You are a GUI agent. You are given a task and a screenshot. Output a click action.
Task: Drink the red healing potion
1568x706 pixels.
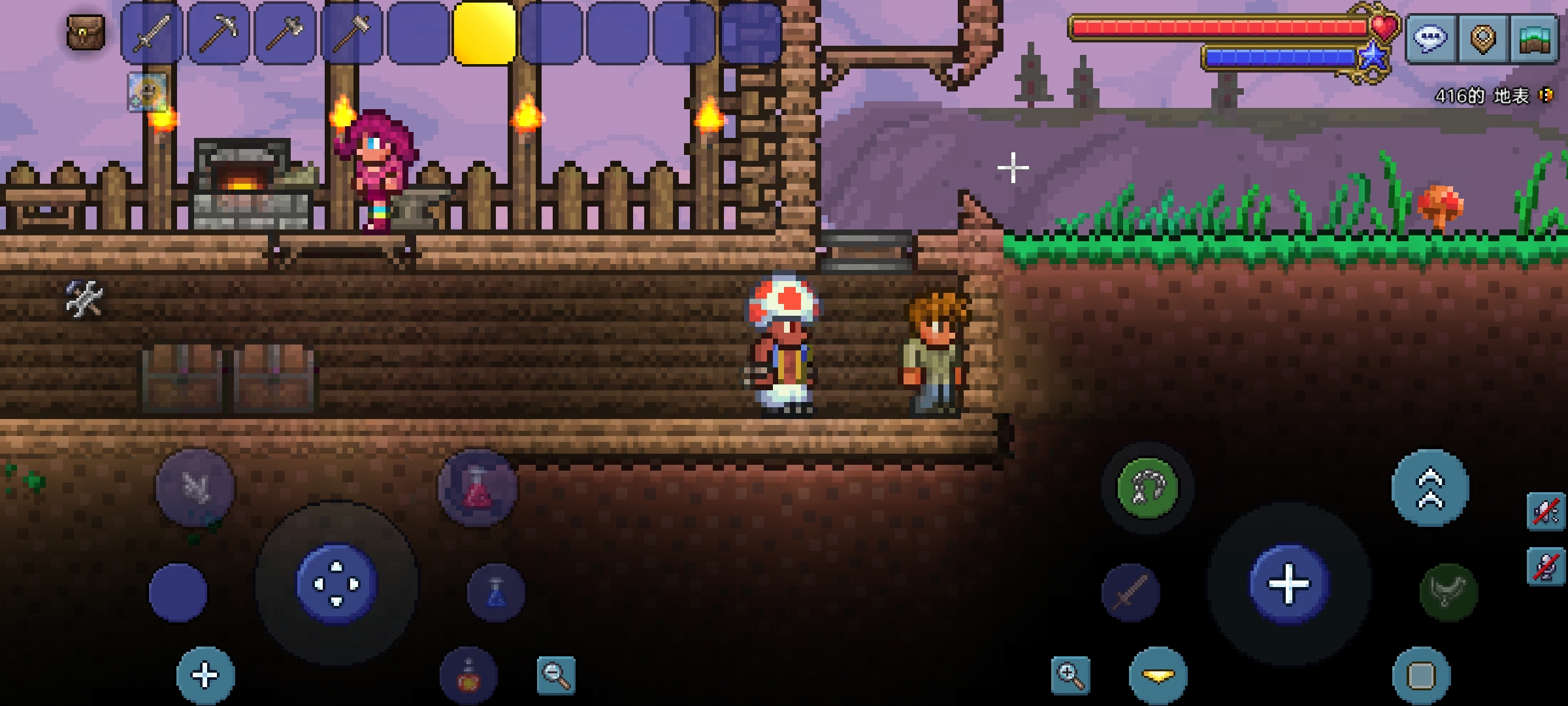pyautogui.click(x=478, y=488)
